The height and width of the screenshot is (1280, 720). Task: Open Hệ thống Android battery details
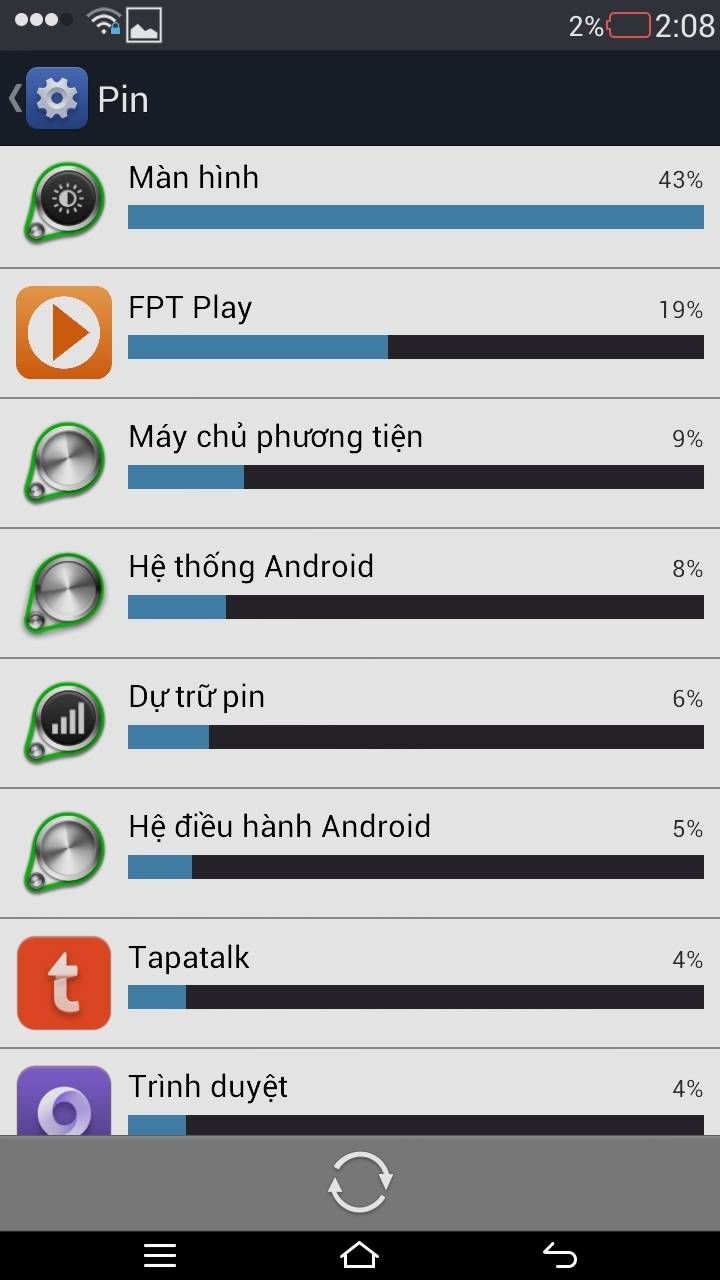pos(360,593)
